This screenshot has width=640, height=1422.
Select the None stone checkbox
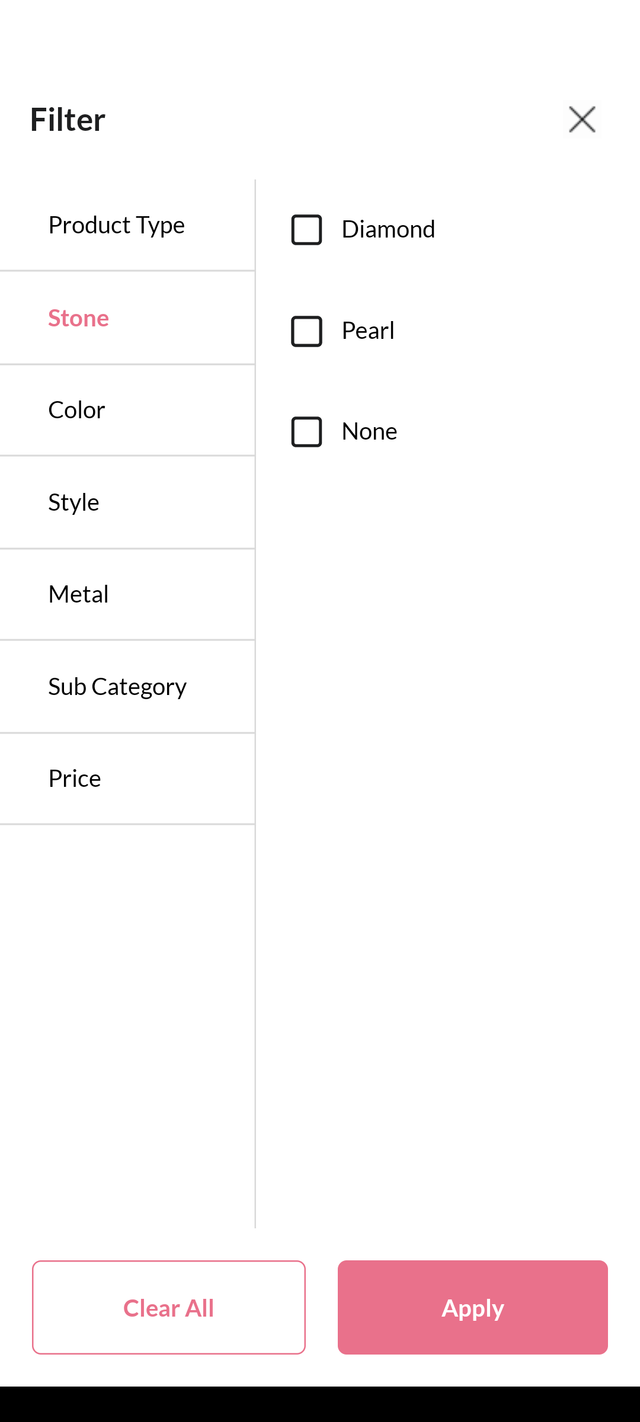307,432
